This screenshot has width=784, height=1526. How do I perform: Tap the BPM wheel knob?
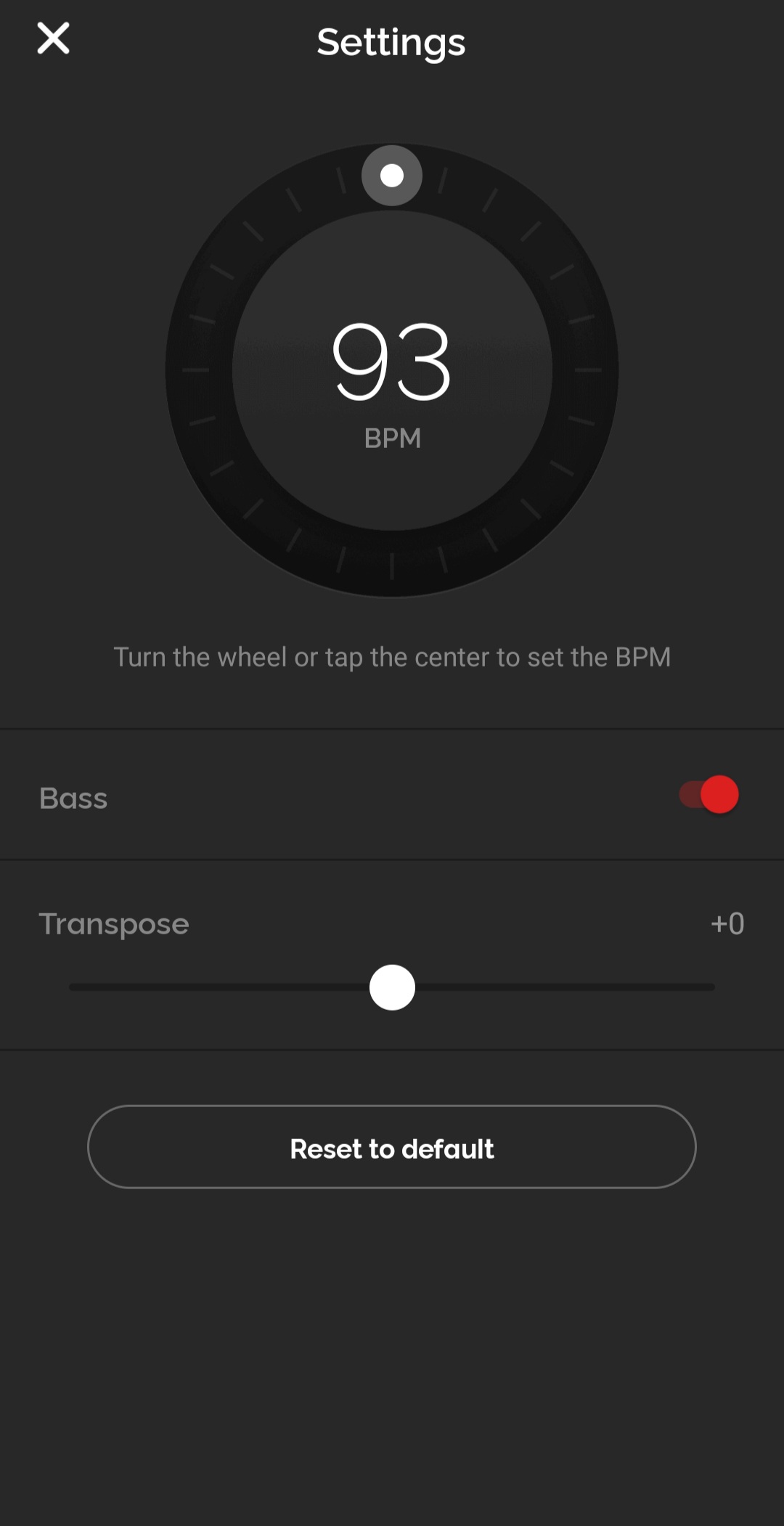392,176
